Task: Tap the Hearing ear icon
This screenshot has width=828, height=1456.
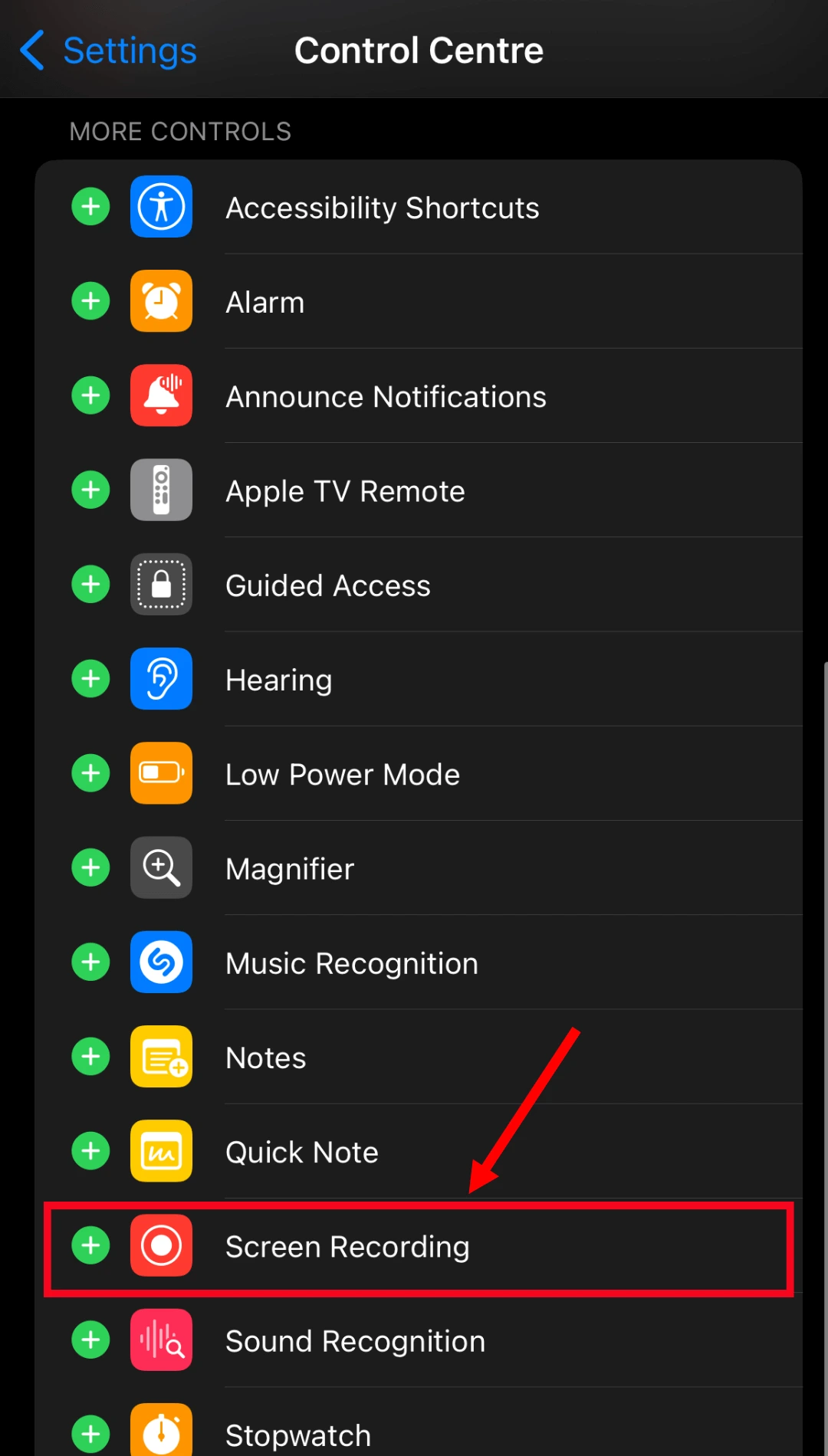Action: (161, 678)
